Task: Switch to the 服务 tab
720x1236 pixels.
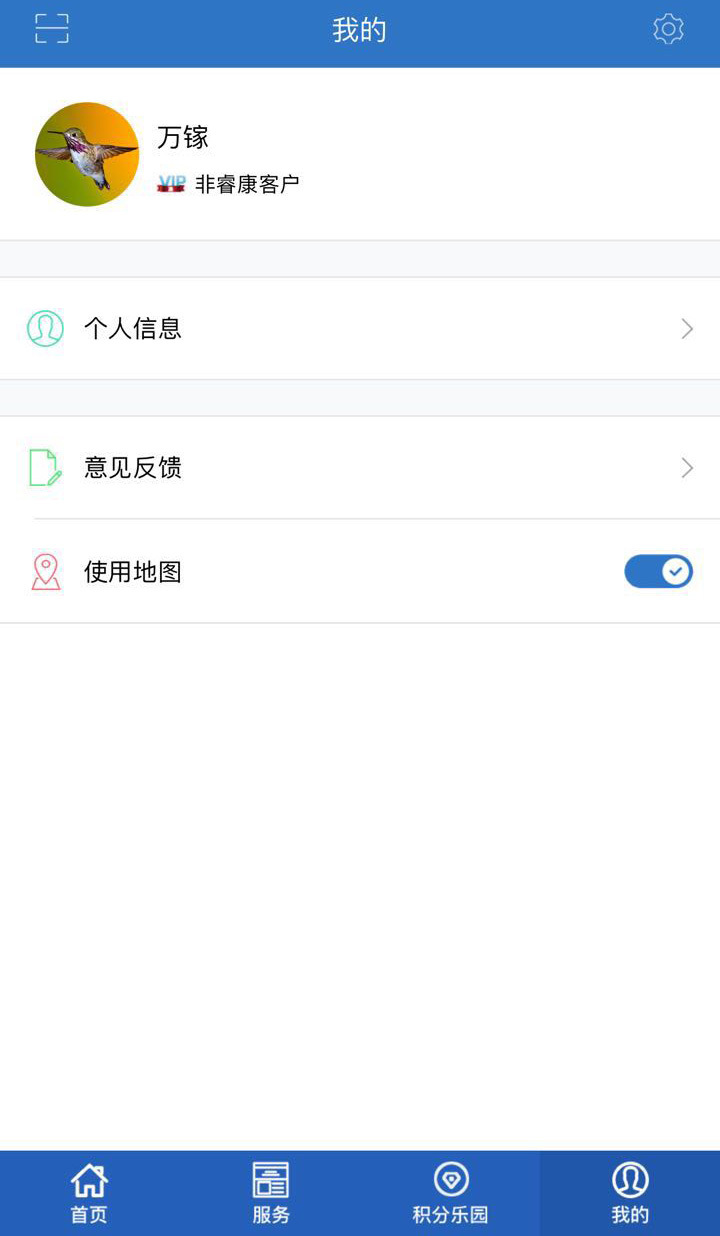Action: tap(269, 1193)
